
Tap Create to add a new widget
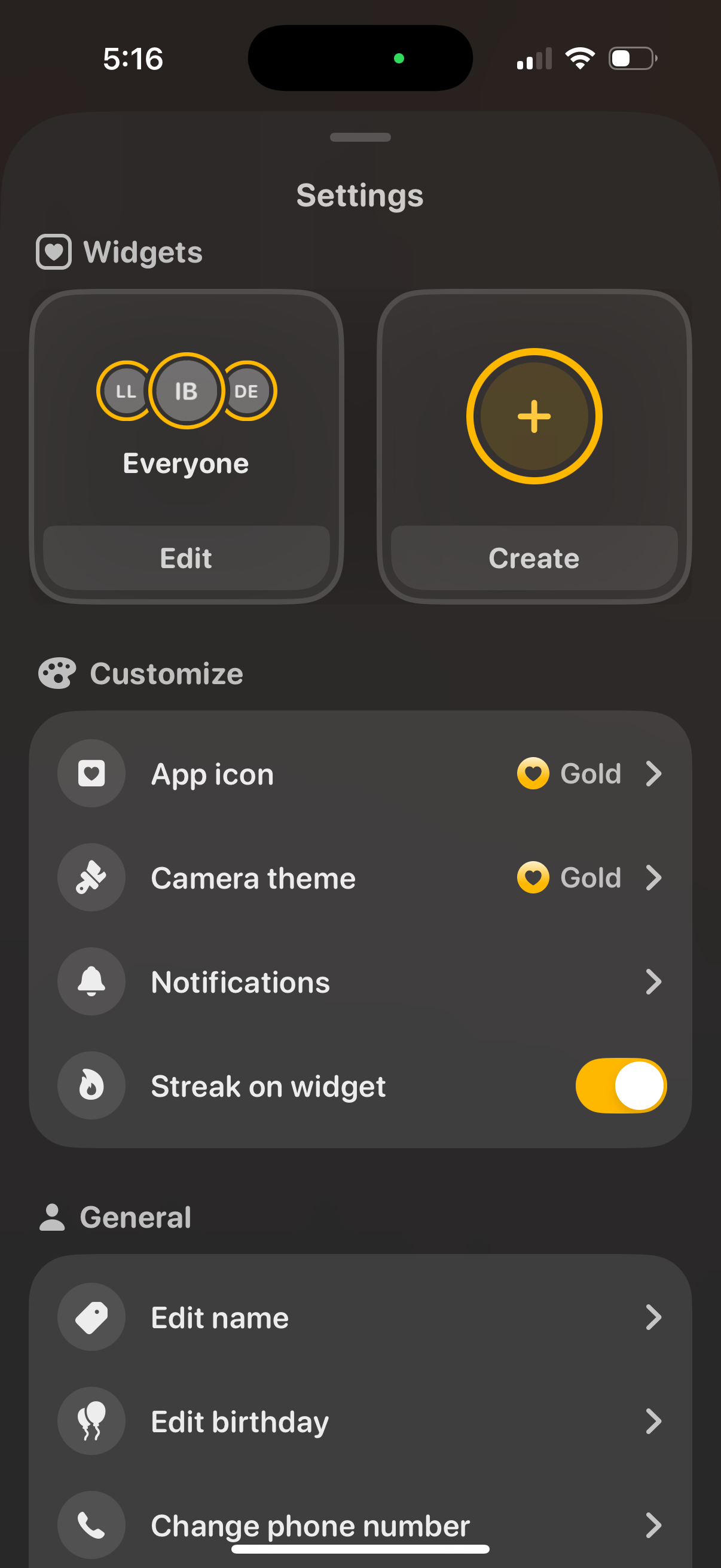point(534,557)
